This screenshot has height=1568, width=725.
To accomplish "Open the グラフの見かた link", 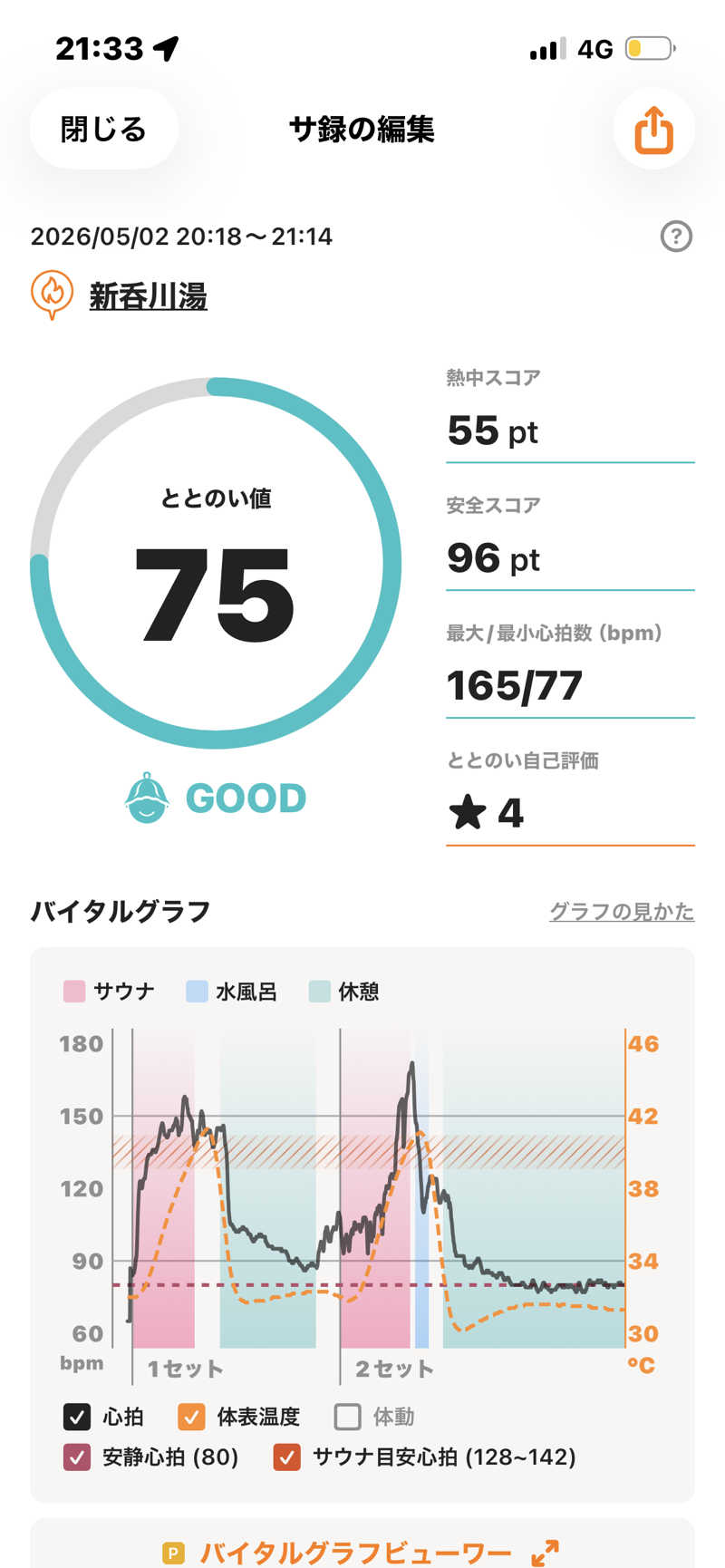I will coord(622,911).
